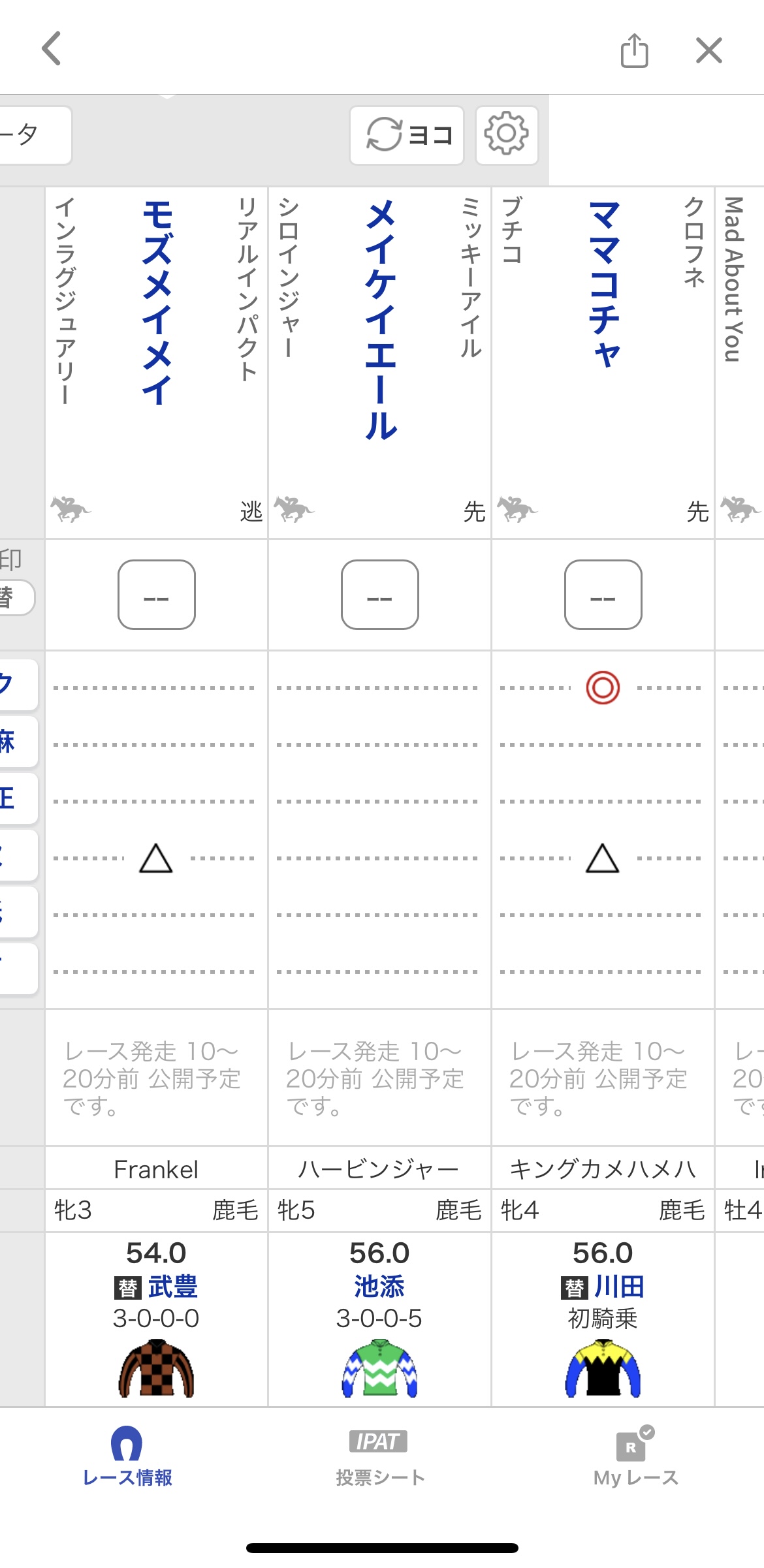
Task: Open horse モズメイメイ details
Action: pyautogui.click(x=157, y=302)
